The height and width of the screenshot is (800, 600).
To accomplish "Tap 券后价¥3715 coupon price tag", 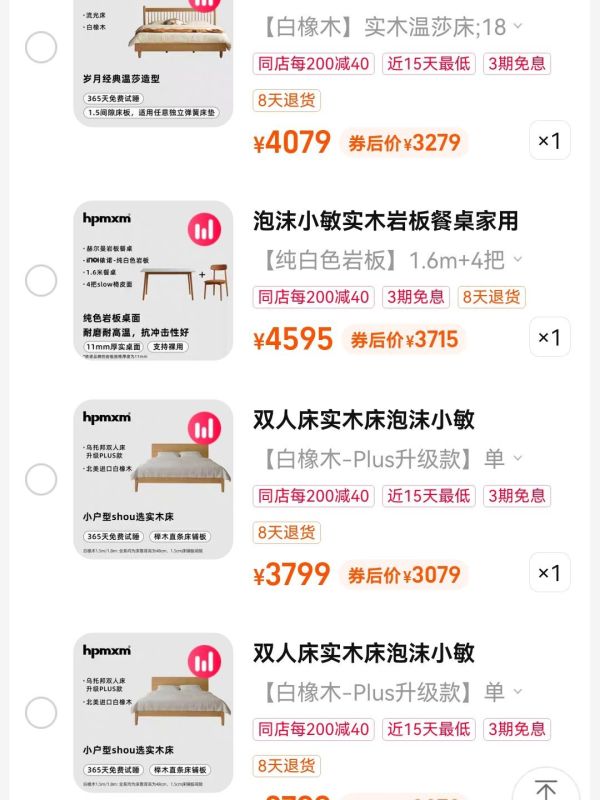I will [403, 339].
